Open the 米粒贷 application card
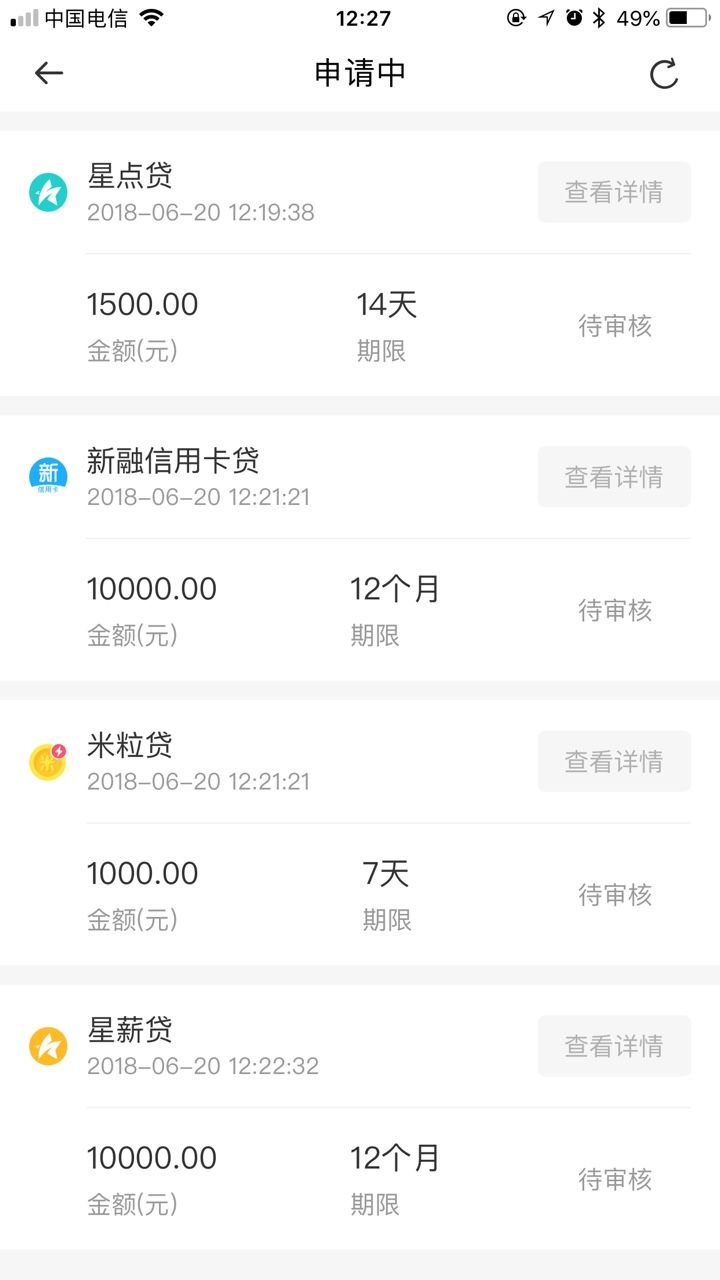The width and height of the screenshot is (720, 1280). 360,832
